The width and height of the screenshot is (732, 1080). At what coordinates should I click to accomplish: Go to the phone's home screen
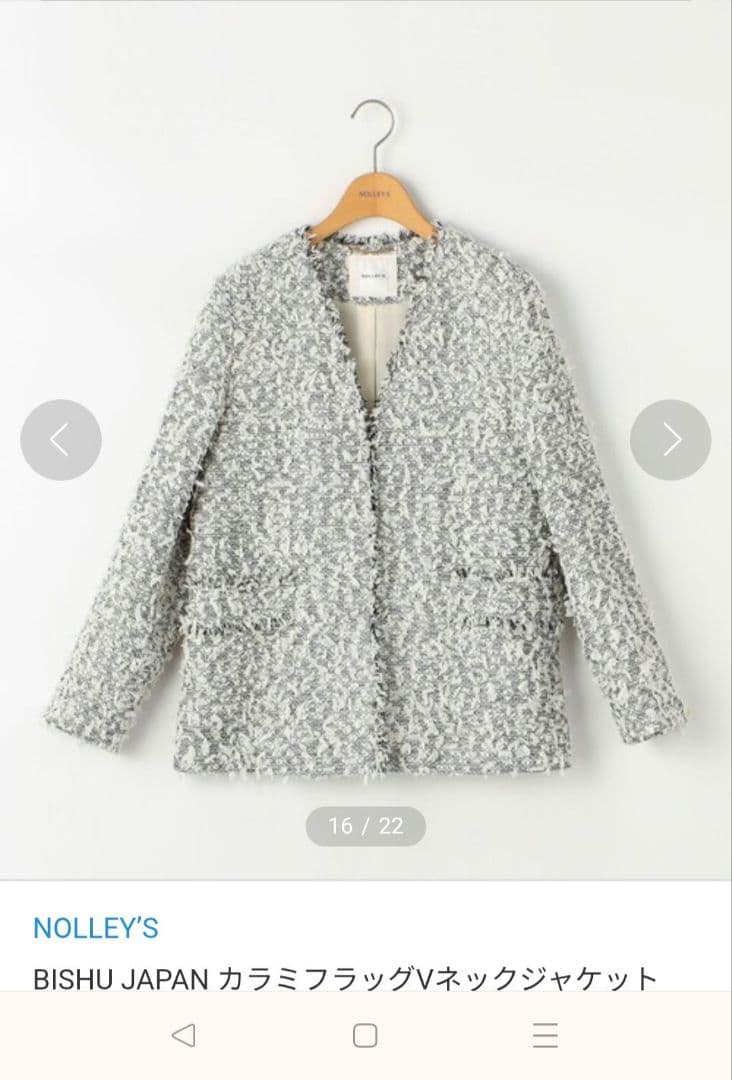(x=365, y=1036)
